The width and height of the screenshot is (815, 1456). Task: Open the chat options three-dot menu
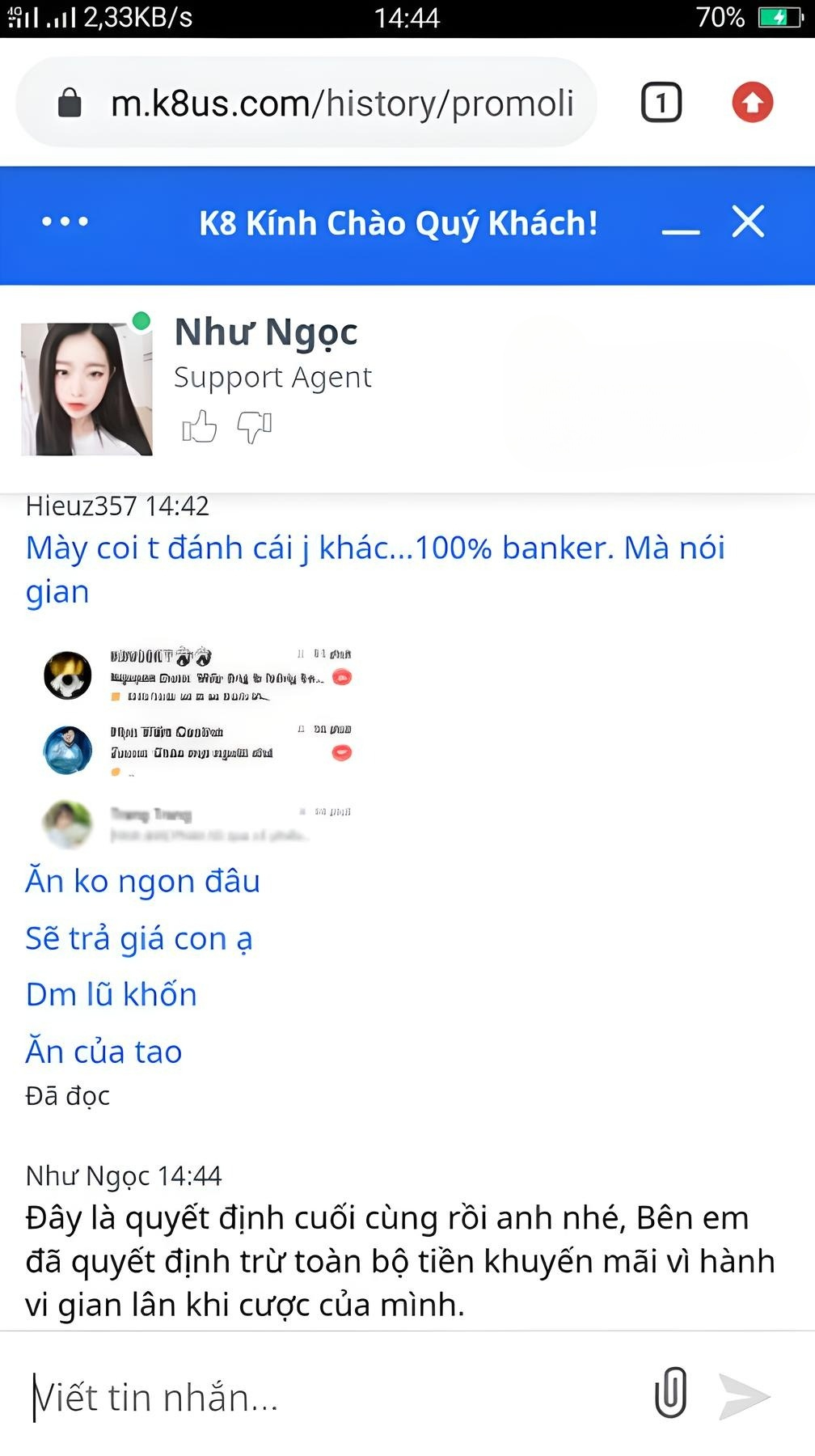pos(65,222)
